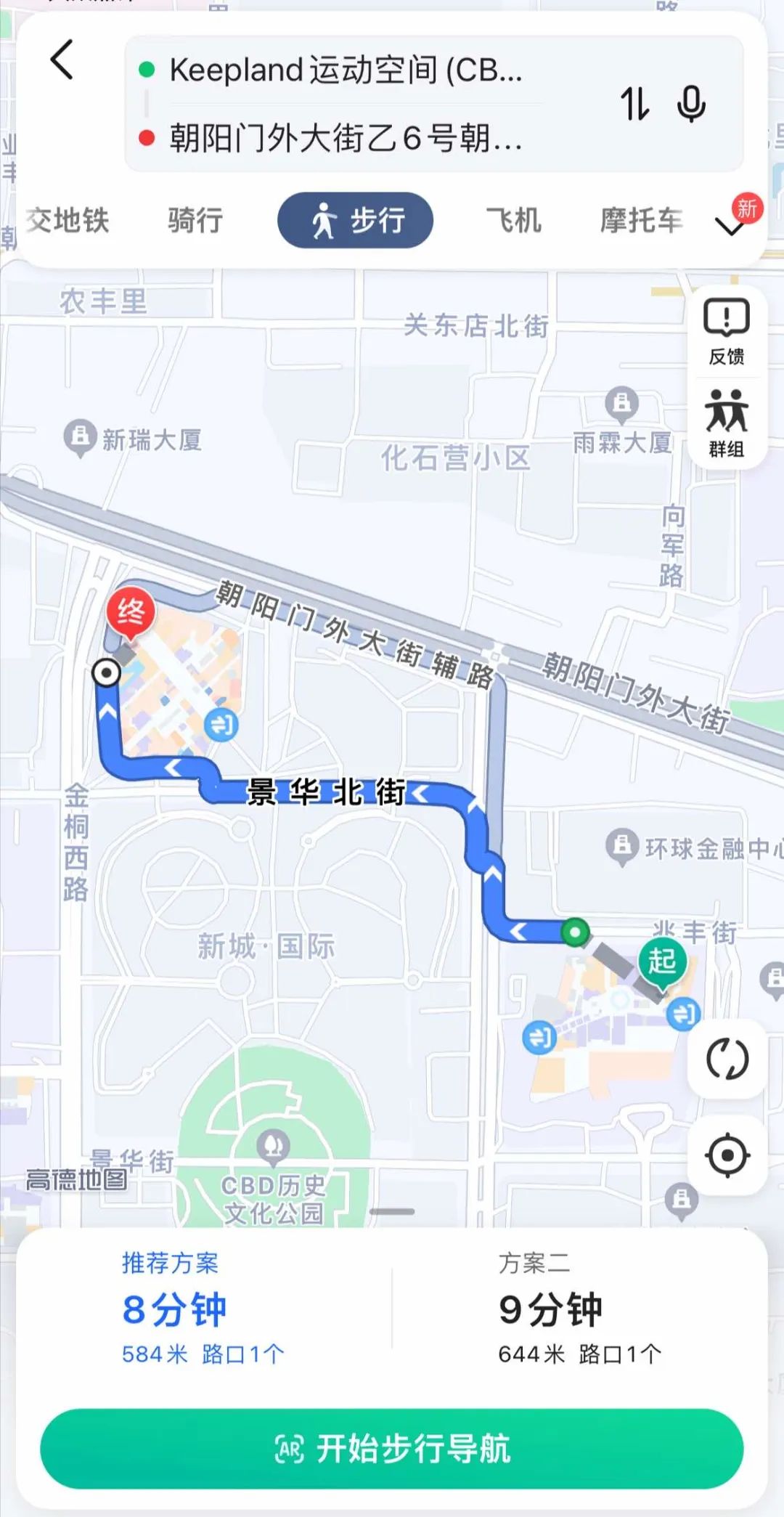Switch to the 摩托车 tab
This screenshot has height=1517, width=784.
click(641, 220)
